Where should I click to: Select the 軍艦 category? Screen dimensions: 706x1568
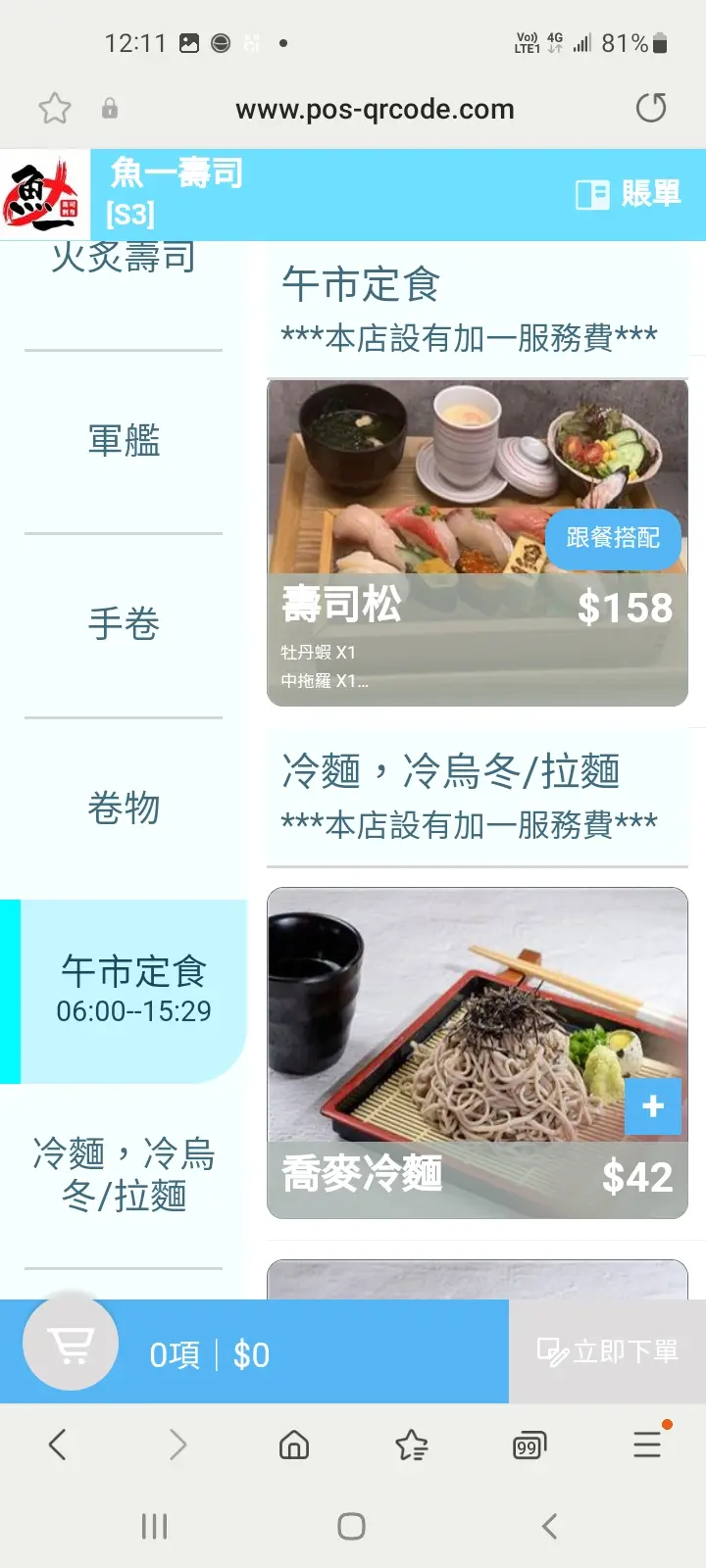click(124, 441)
